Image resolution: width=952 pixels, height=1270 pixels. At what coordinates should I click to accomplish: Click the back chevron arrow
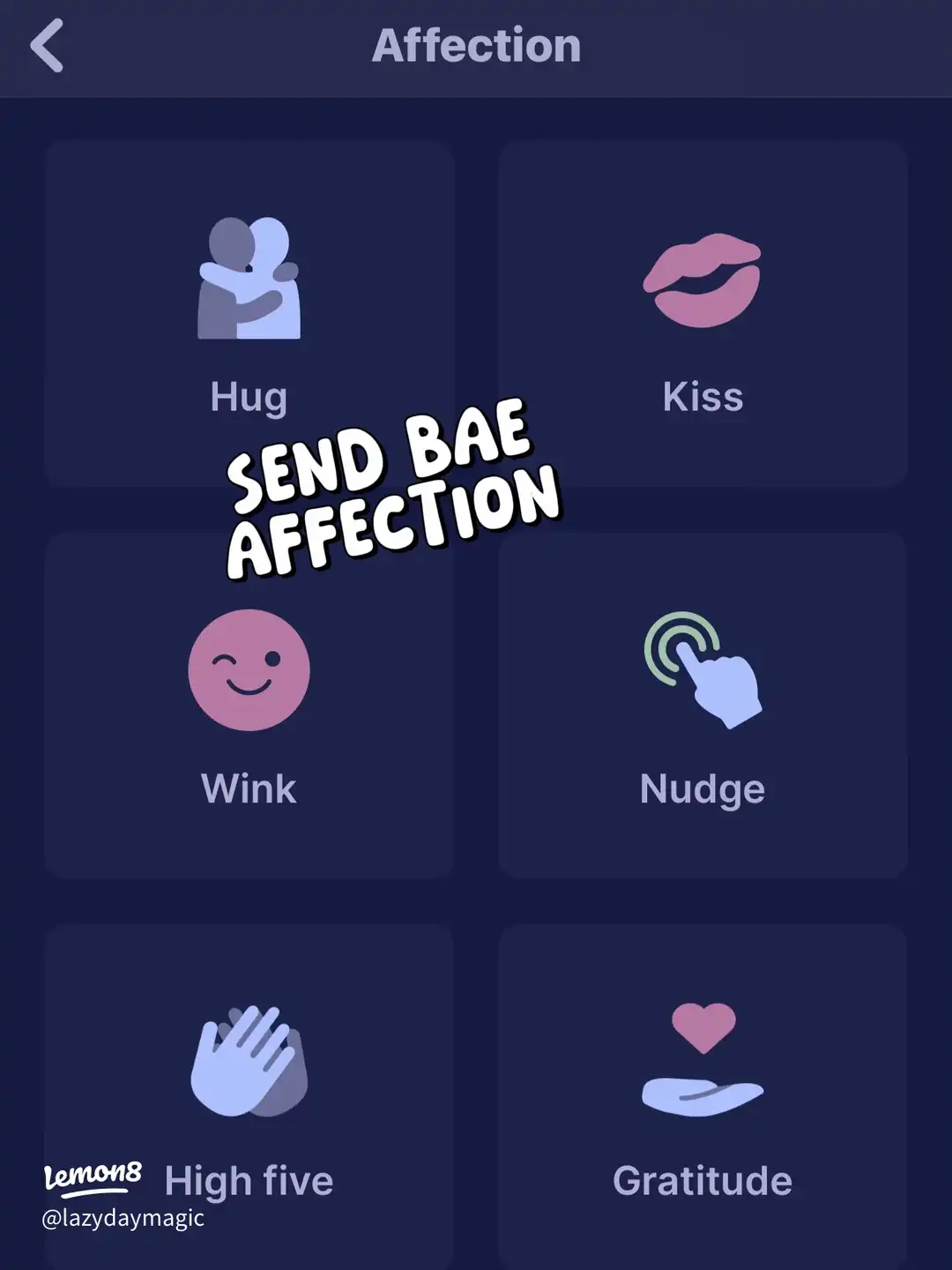pos(44,46)
